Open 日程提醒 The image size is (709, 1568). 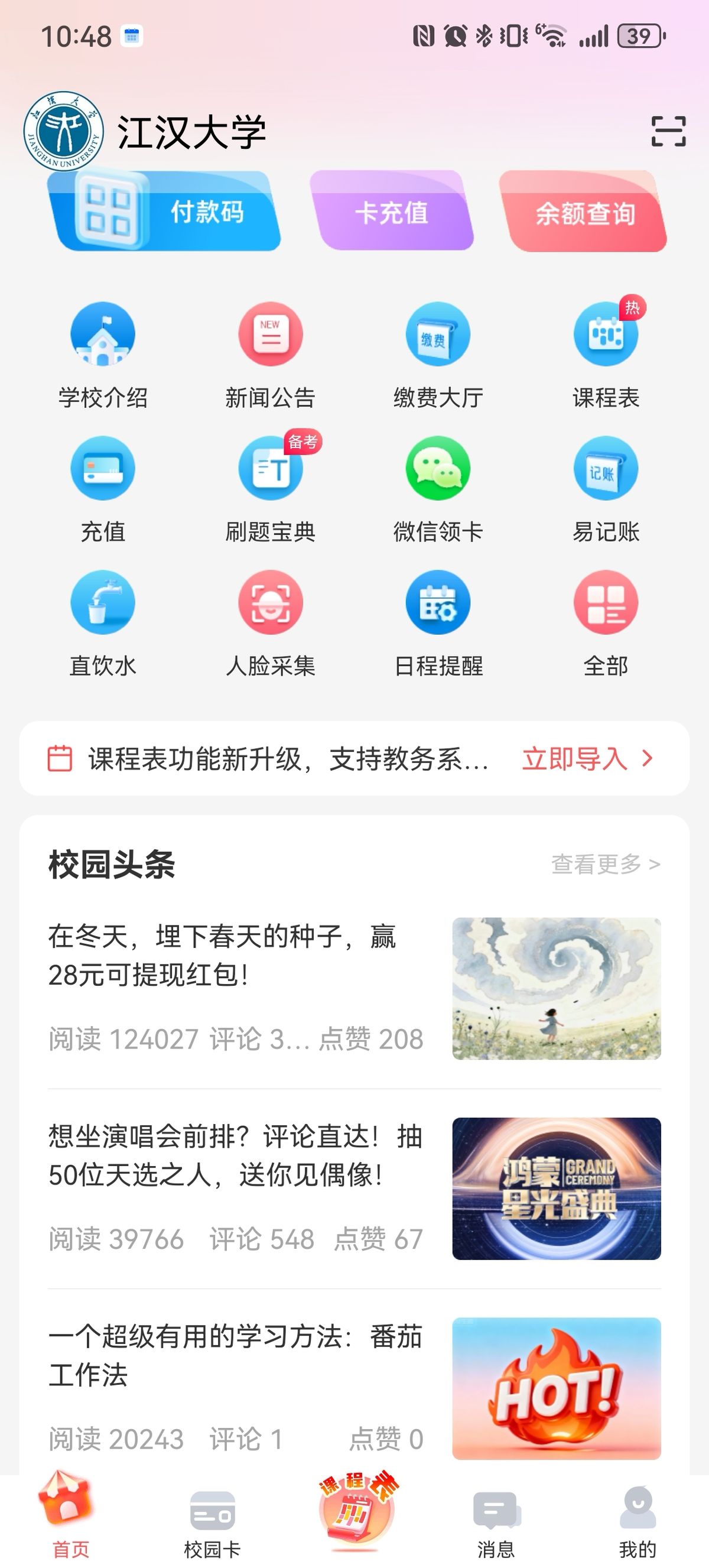(x=438, y=624)
